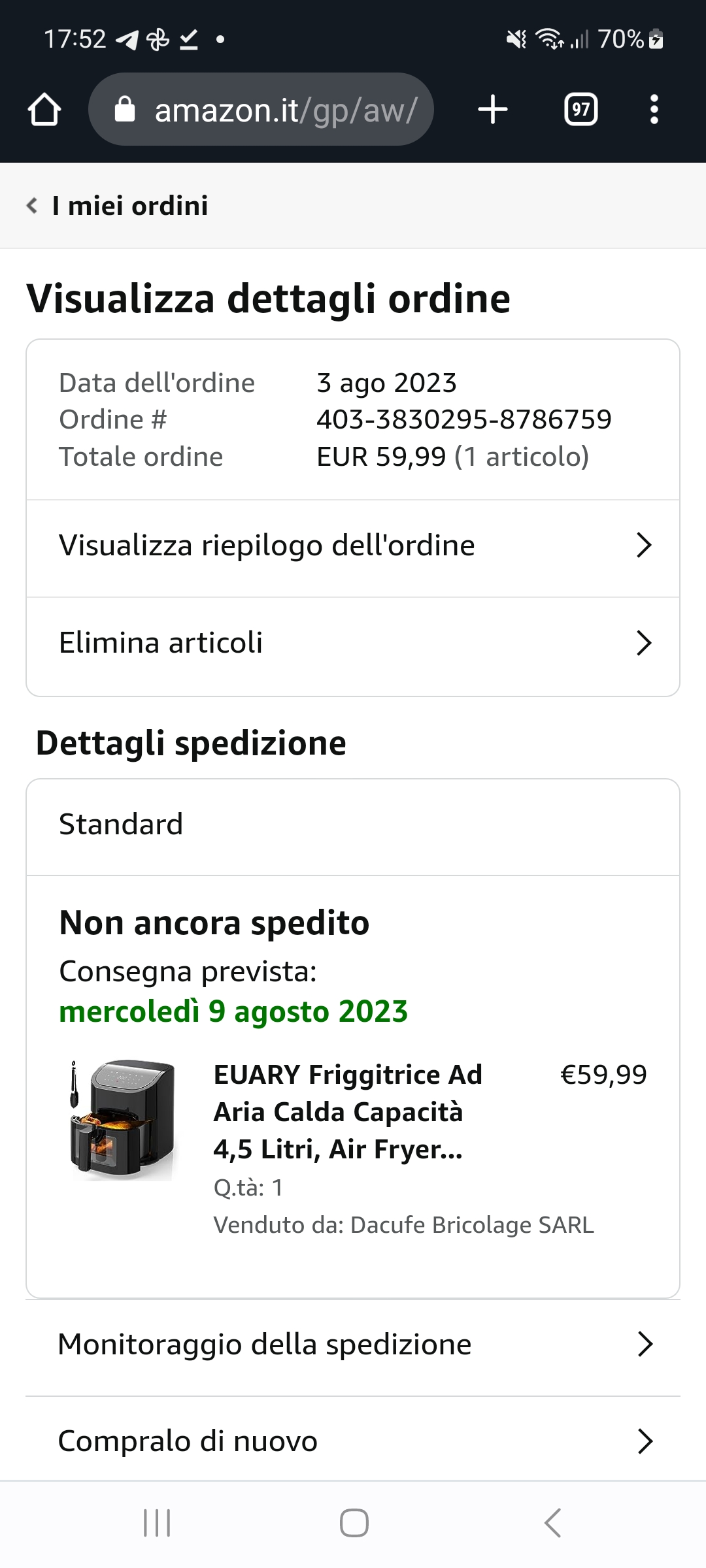The height and width of the screenshot is (1568, 706).
Task: Open the system recent apps view
Action: point(157,1523)
